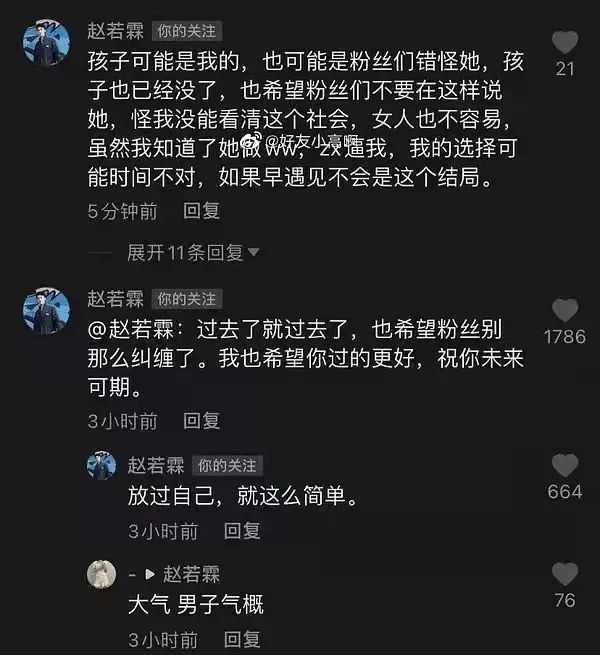Like the comment with 1786 likes
Viewport: 600px width, 655px height.
(565, 311)
